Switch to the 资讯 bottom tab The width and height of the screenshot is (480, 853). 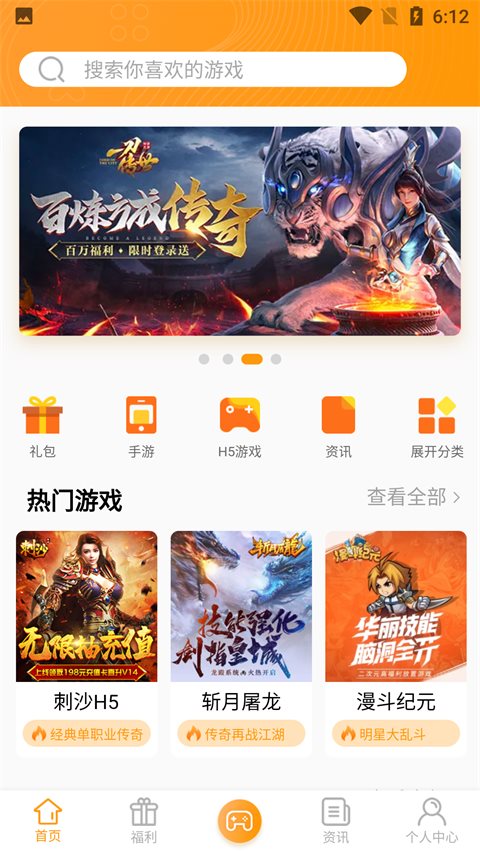click(x=336, y=820)
